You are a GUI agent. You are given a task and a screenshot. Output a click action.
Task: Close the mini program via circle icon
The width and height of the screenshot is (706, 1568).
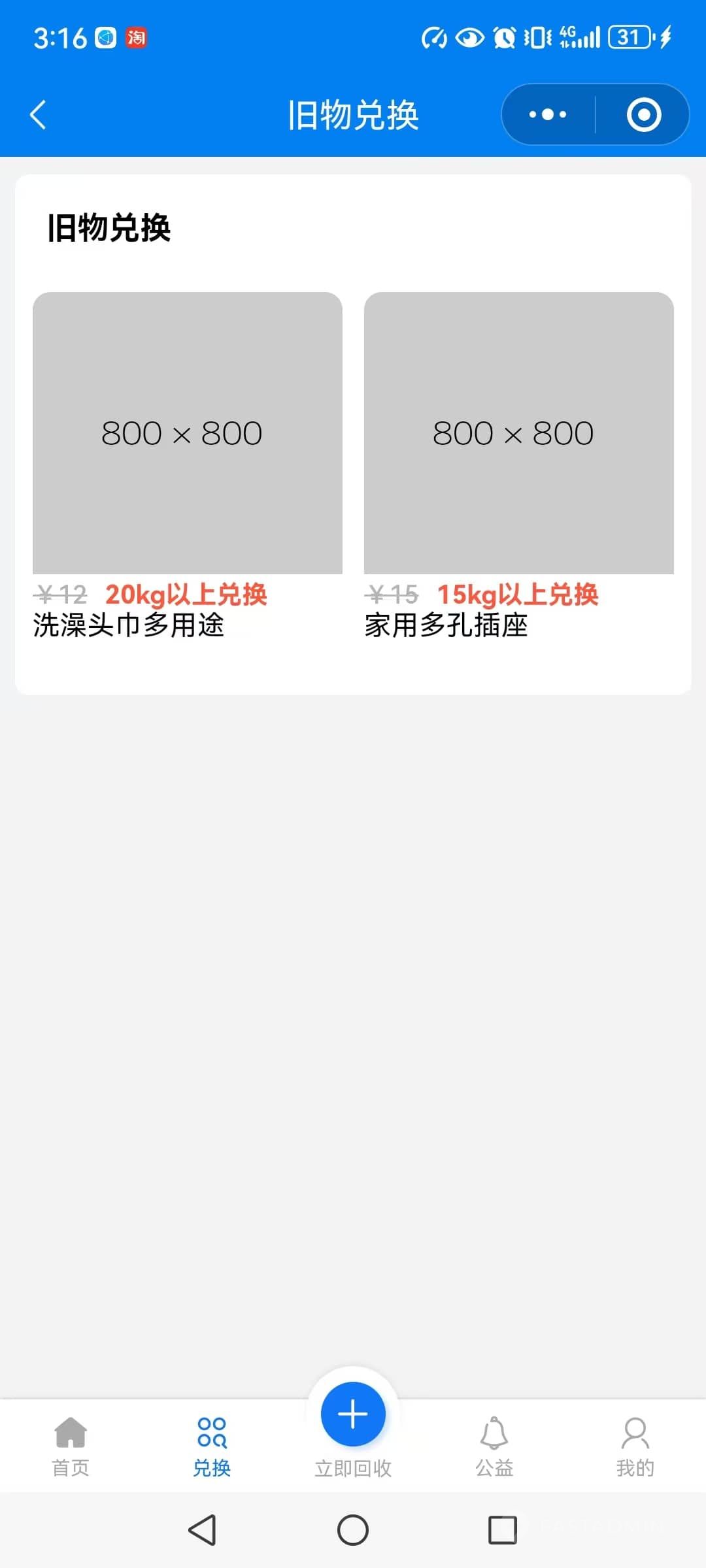coord(644,115)
